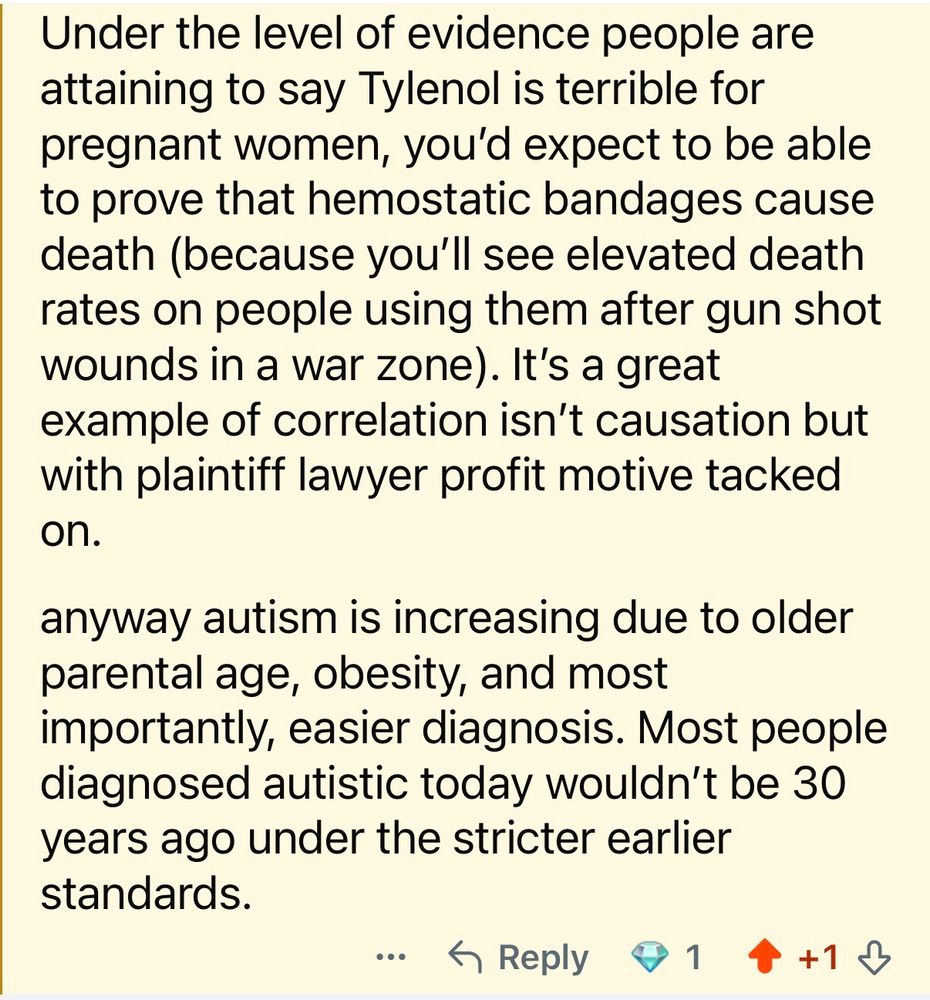The height and width of the screenshot is (1000, 930).
Task: Expand hidden comment actions via ellipsis
Action: (x=392, y=957)
